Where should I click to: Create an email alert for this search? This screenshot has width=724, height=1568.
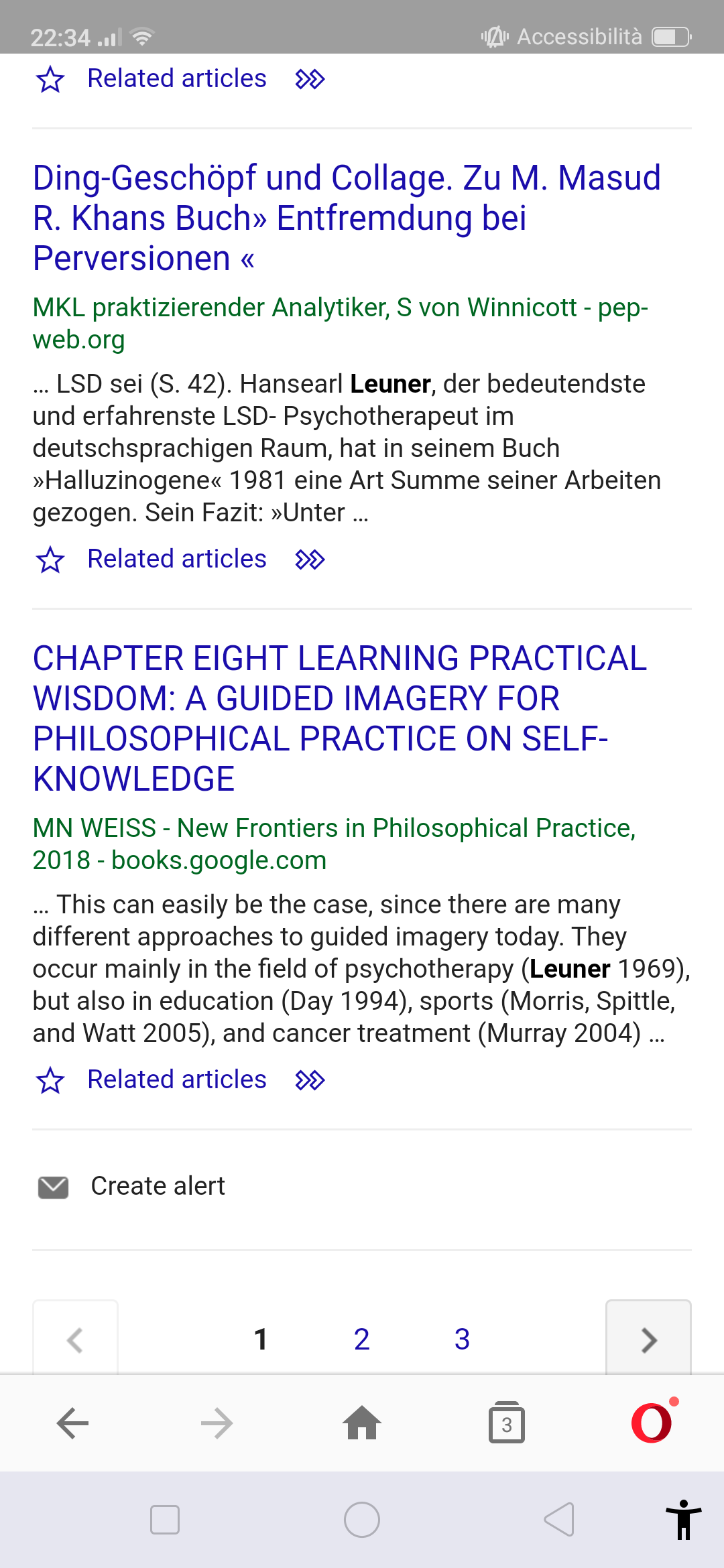[158, 1186]
